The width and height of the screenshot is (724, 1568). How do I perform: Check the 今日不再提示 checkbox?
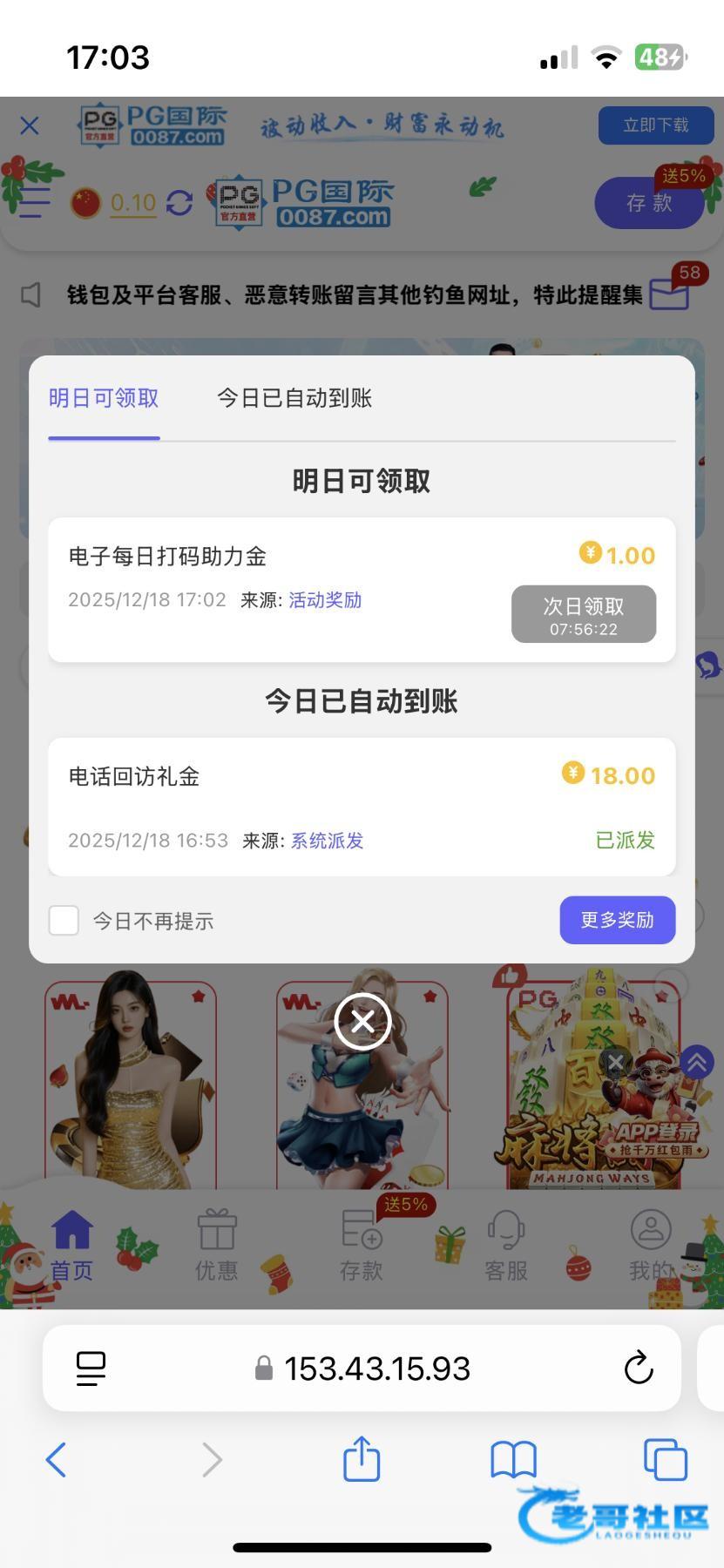click(x=64, y=921)
